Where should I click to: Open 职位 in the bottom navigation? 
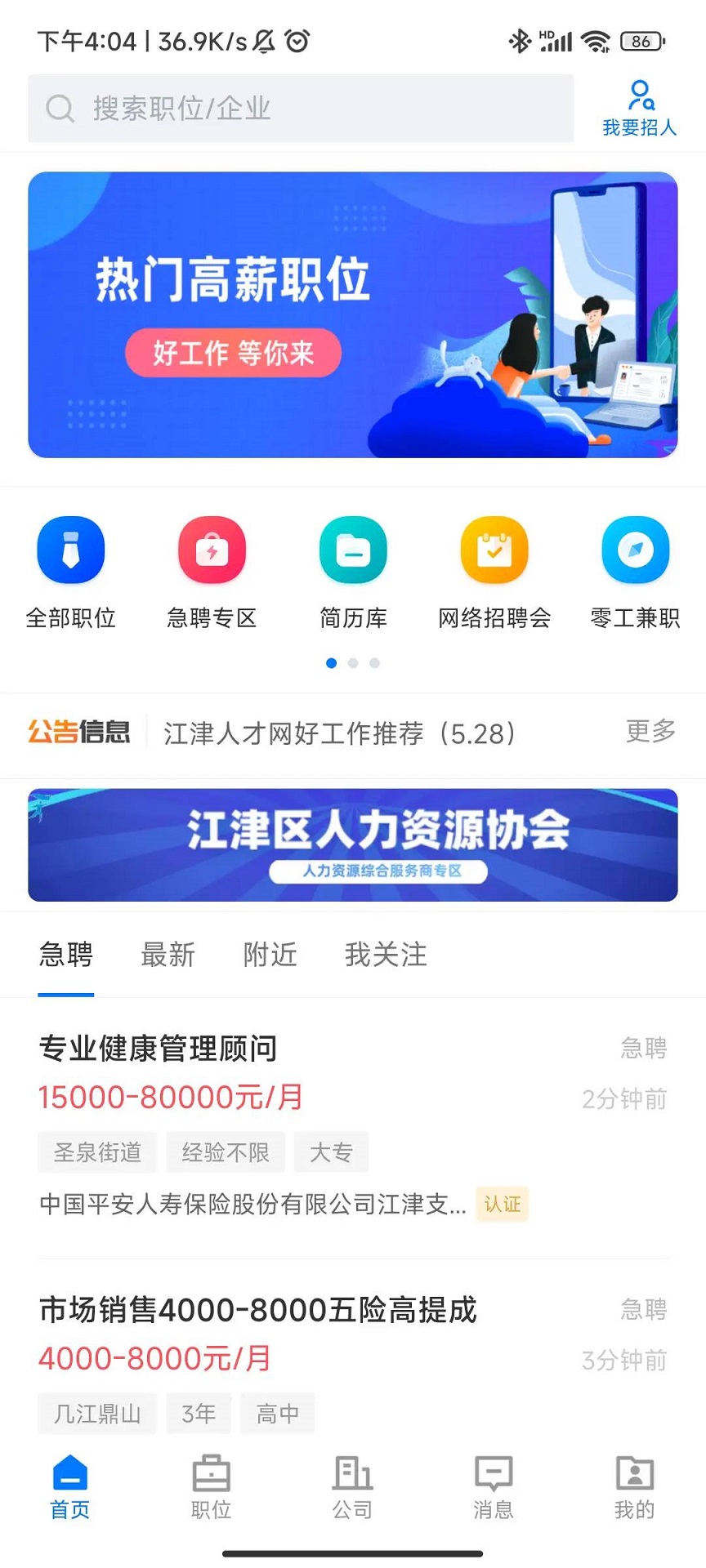(211, 1488)
